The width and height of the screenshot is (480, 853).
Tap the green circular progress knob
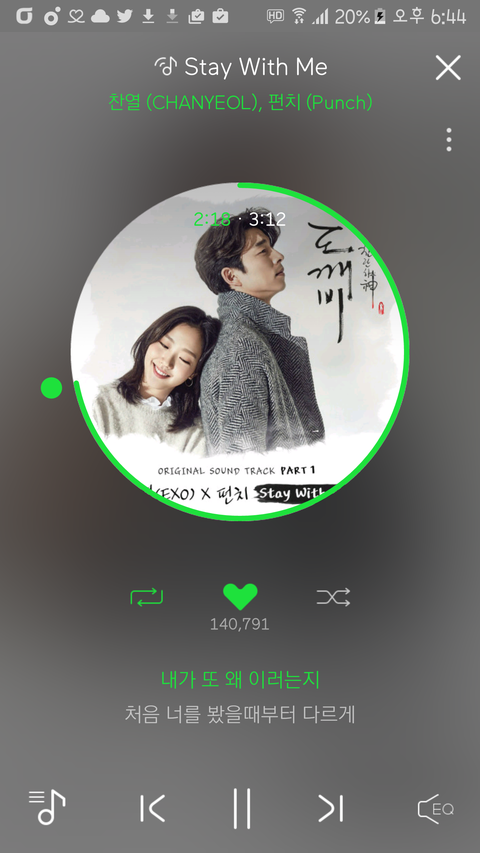pos(51,388)
